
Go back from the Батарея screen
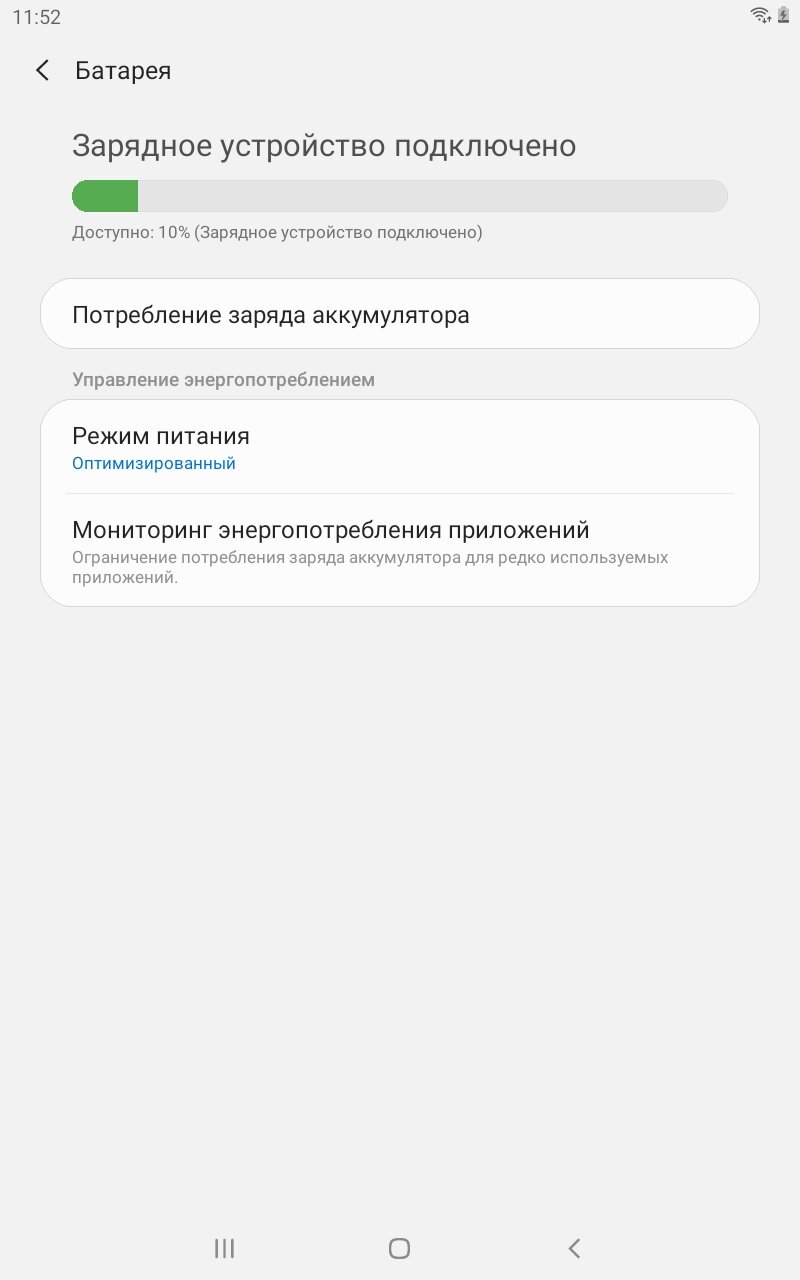[42, 70]
